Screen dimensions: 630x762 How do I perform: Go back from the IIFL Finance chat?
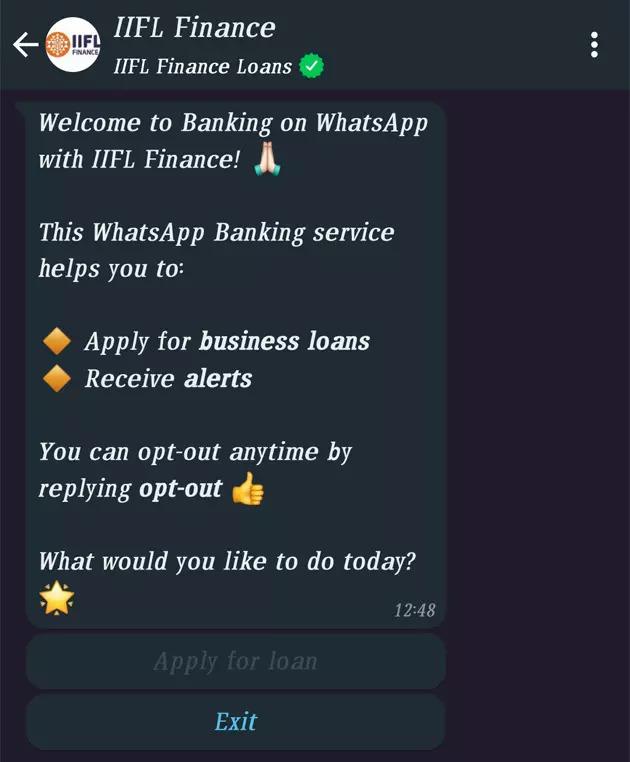click(24, 45)
